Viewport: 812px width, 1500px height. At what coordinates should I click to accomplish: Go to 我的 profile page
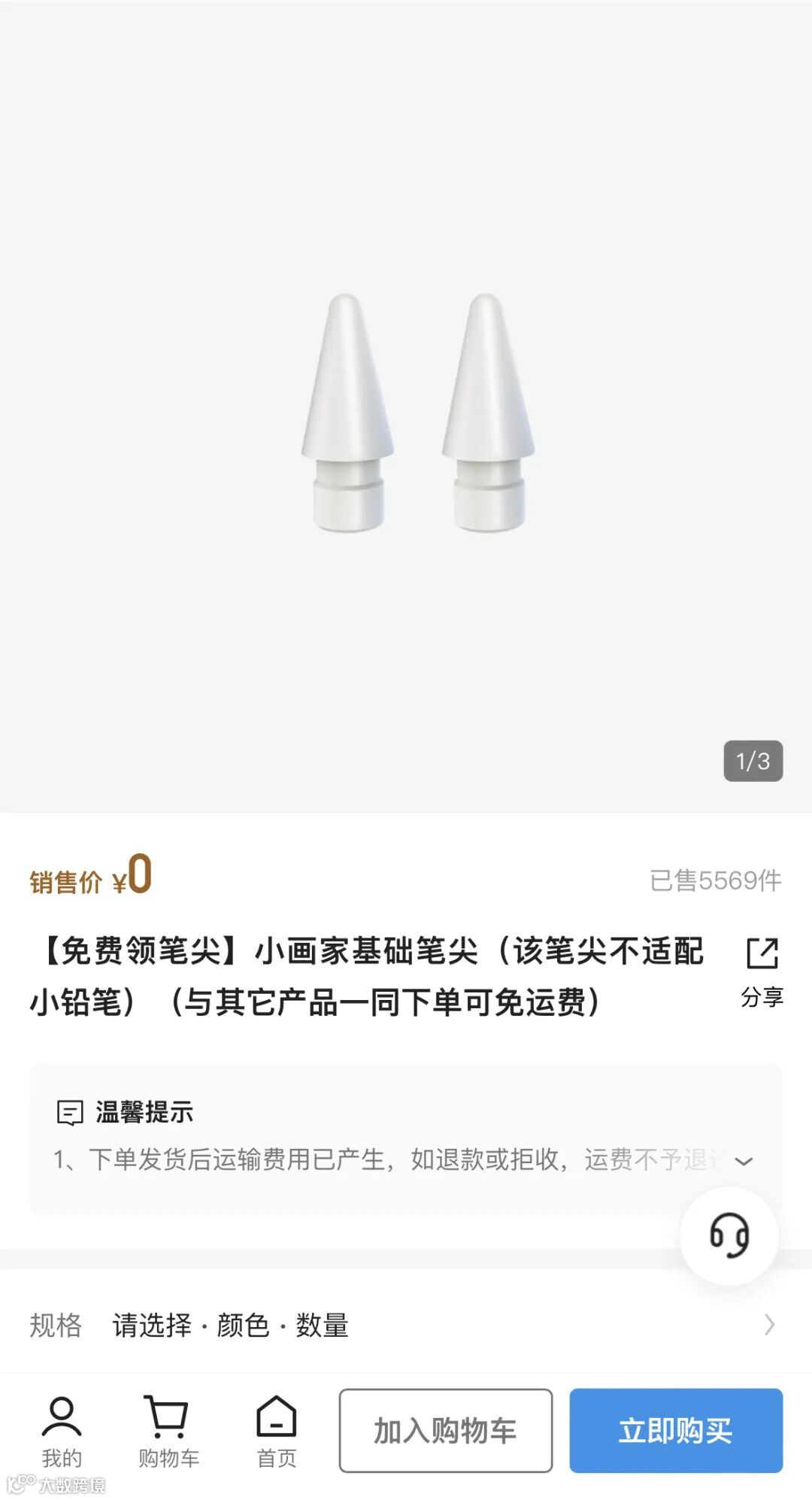(62, 1432)
